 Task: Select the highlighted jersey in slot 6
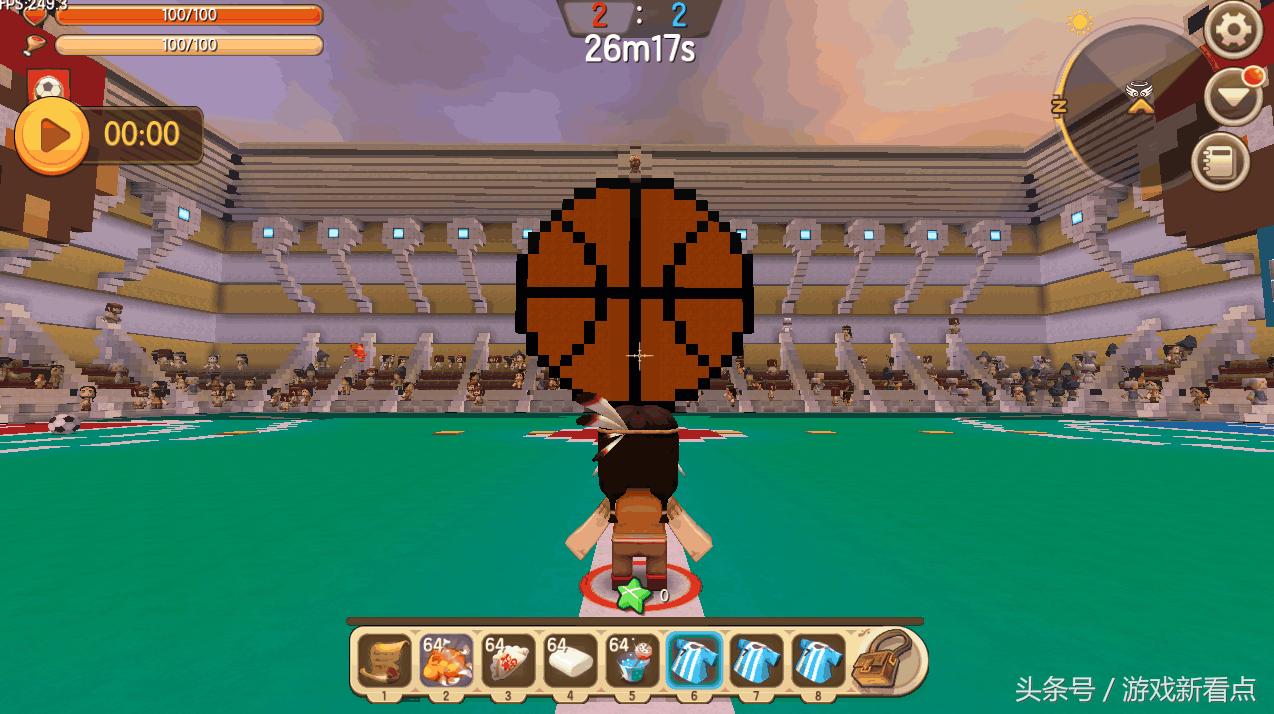coord(694,662)
